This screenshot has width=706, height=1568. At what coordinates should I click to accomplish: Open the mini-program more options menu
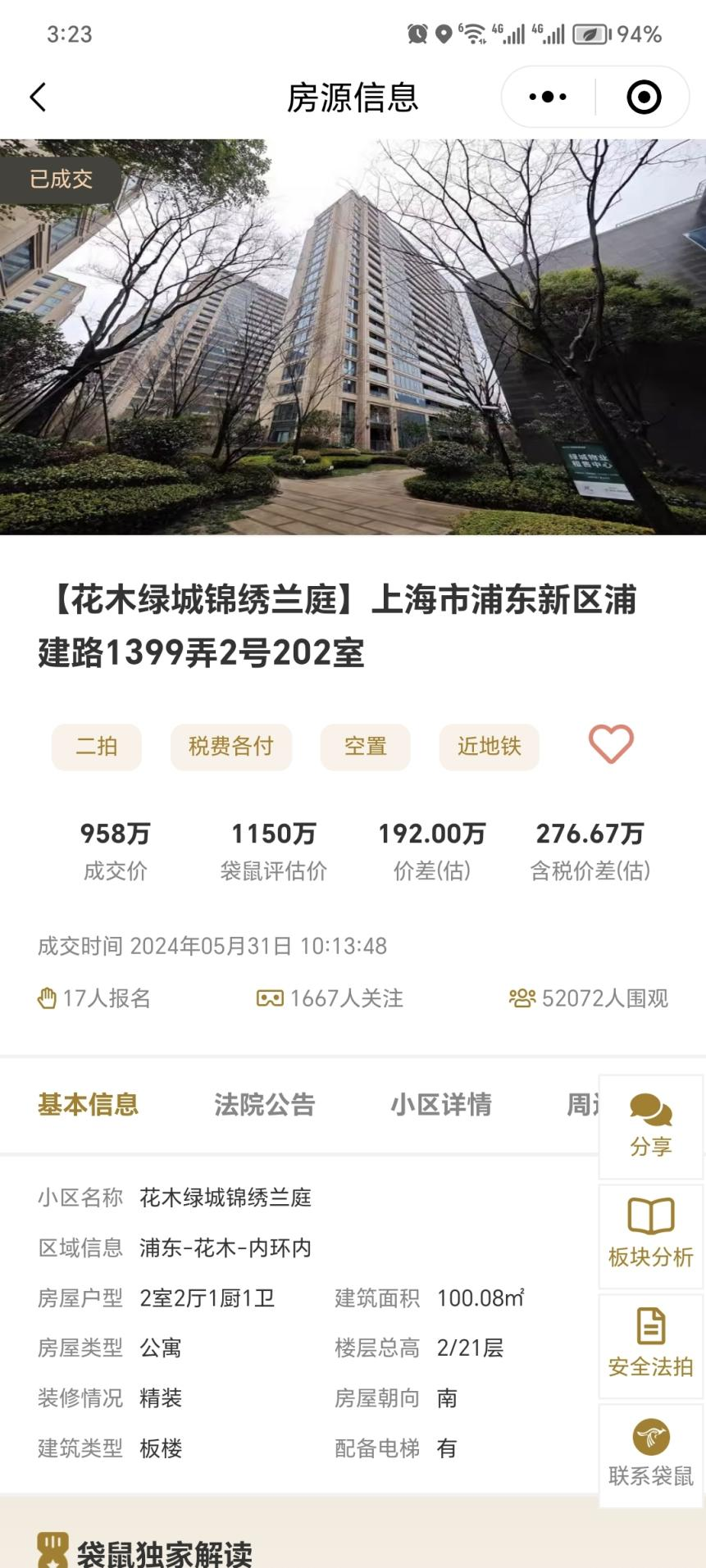coord(546,96)
